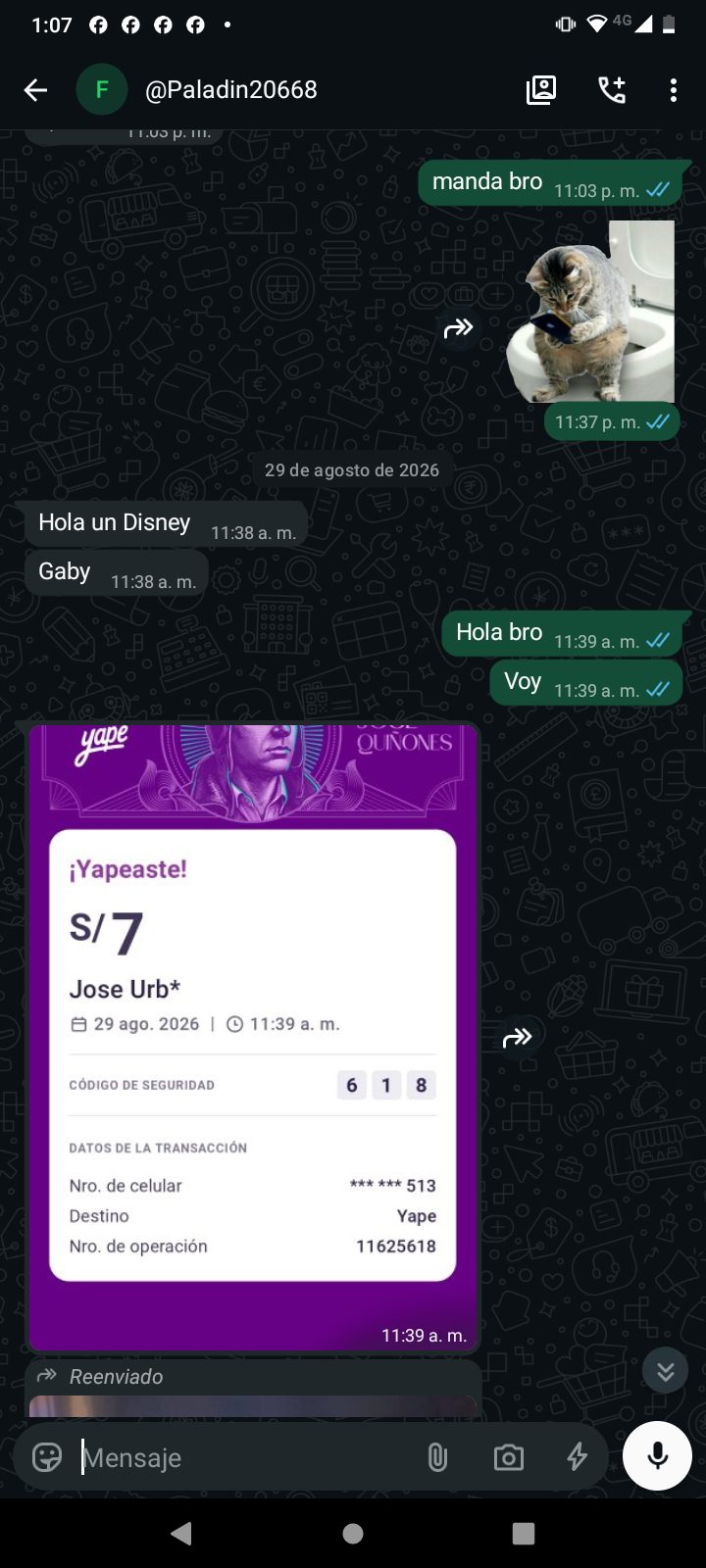
Task: Forward the Yape receipt image
Action: [517, 1037]
